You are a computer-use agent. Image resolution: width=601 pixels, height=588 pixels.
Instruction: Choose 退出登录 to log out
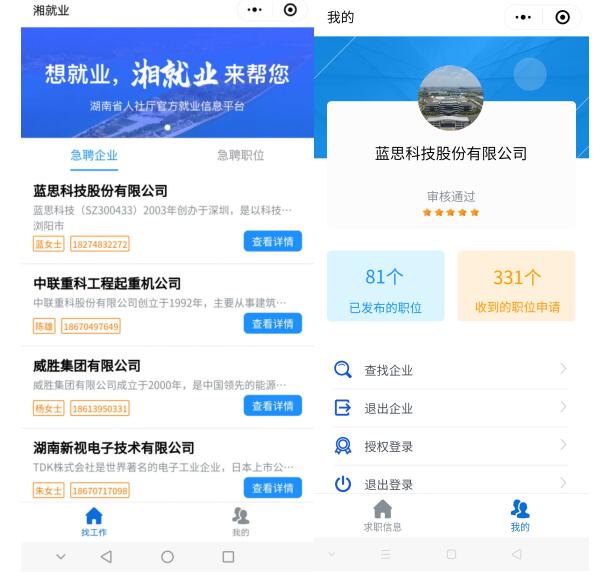[450, 484]
